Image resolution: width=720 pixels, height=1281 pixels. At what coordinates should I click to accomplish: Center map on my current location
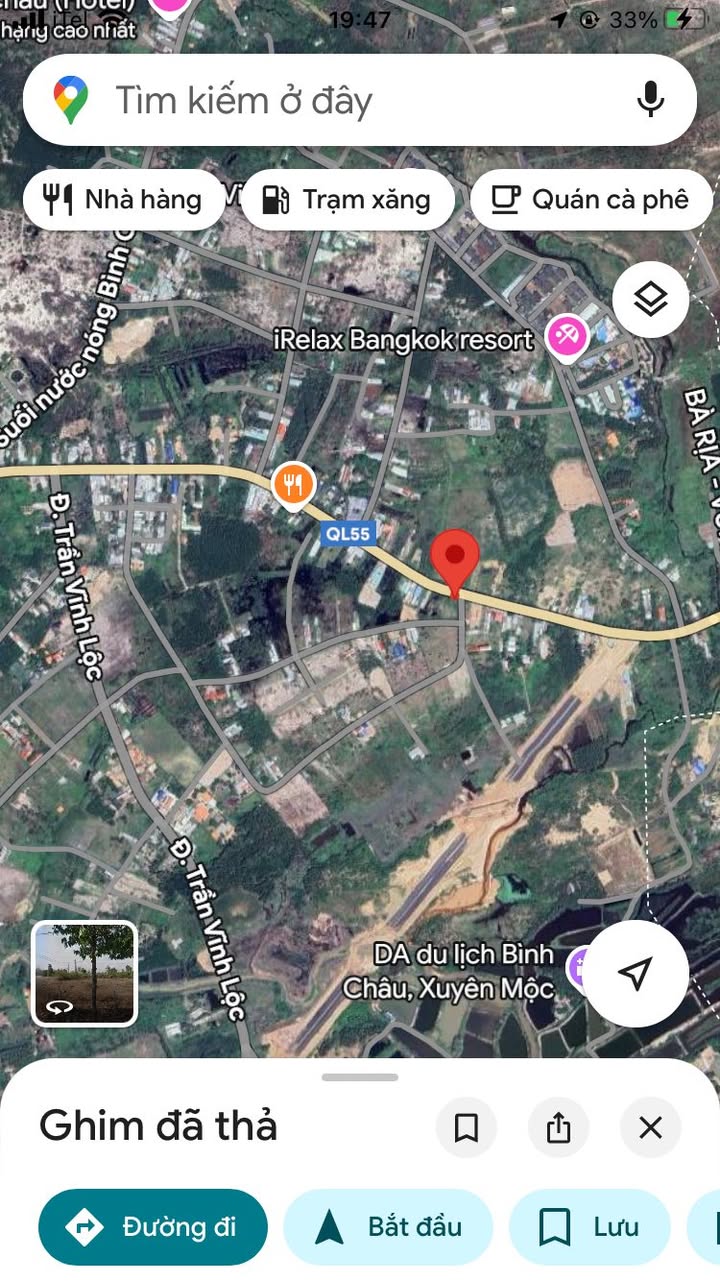click(x=635, y=973)
